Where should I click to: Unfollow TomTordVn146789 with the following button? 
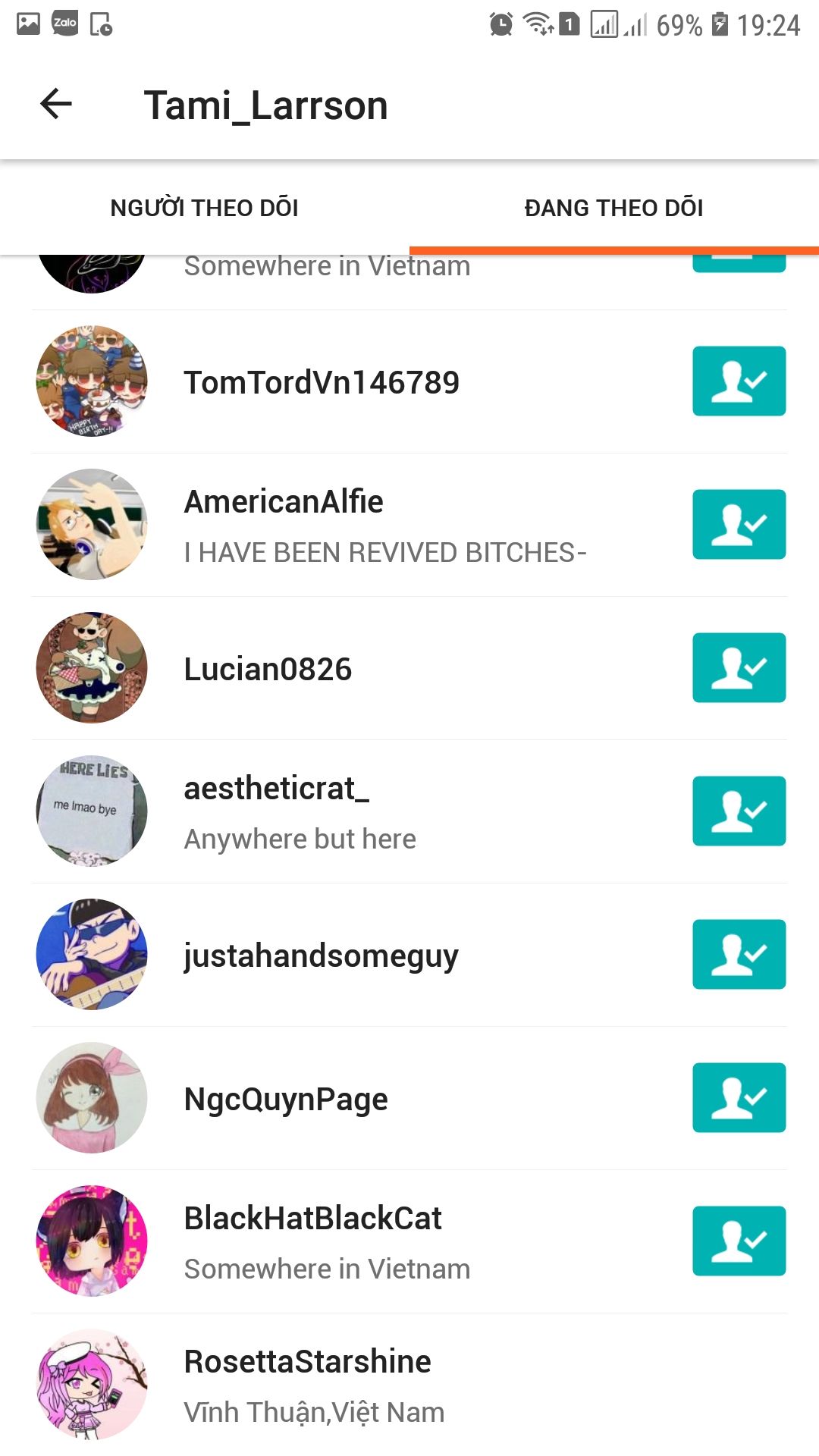[739, 381]
